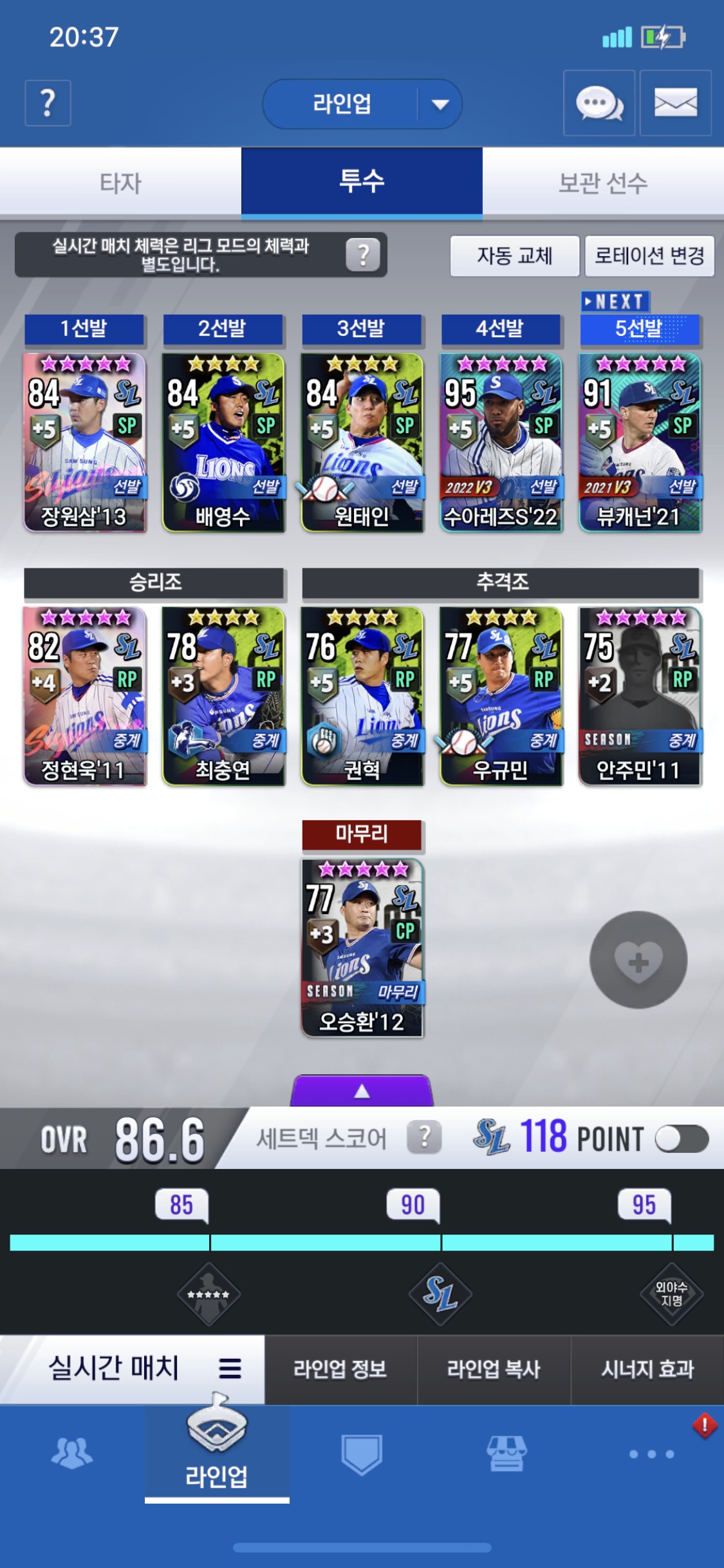Expand the purple arrow panel

pyautogui.click(x=362, y=1090)
